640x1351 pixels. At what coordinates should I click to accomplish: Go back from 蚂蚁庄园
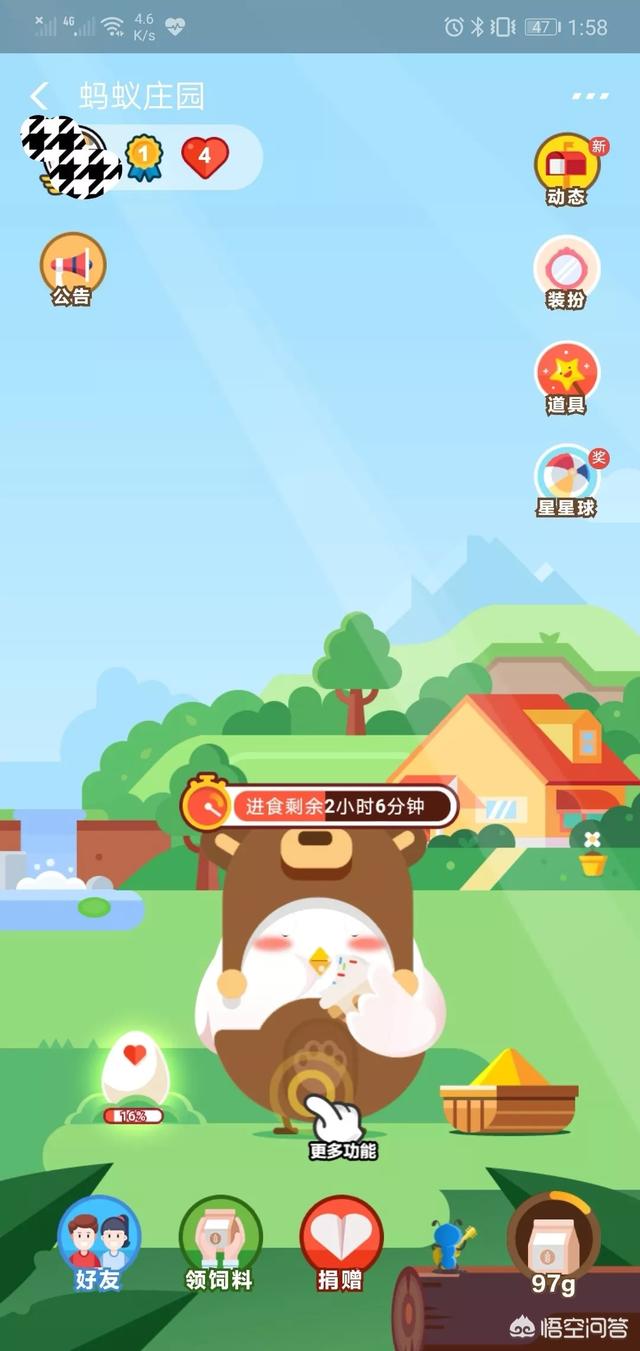(38, 96)
